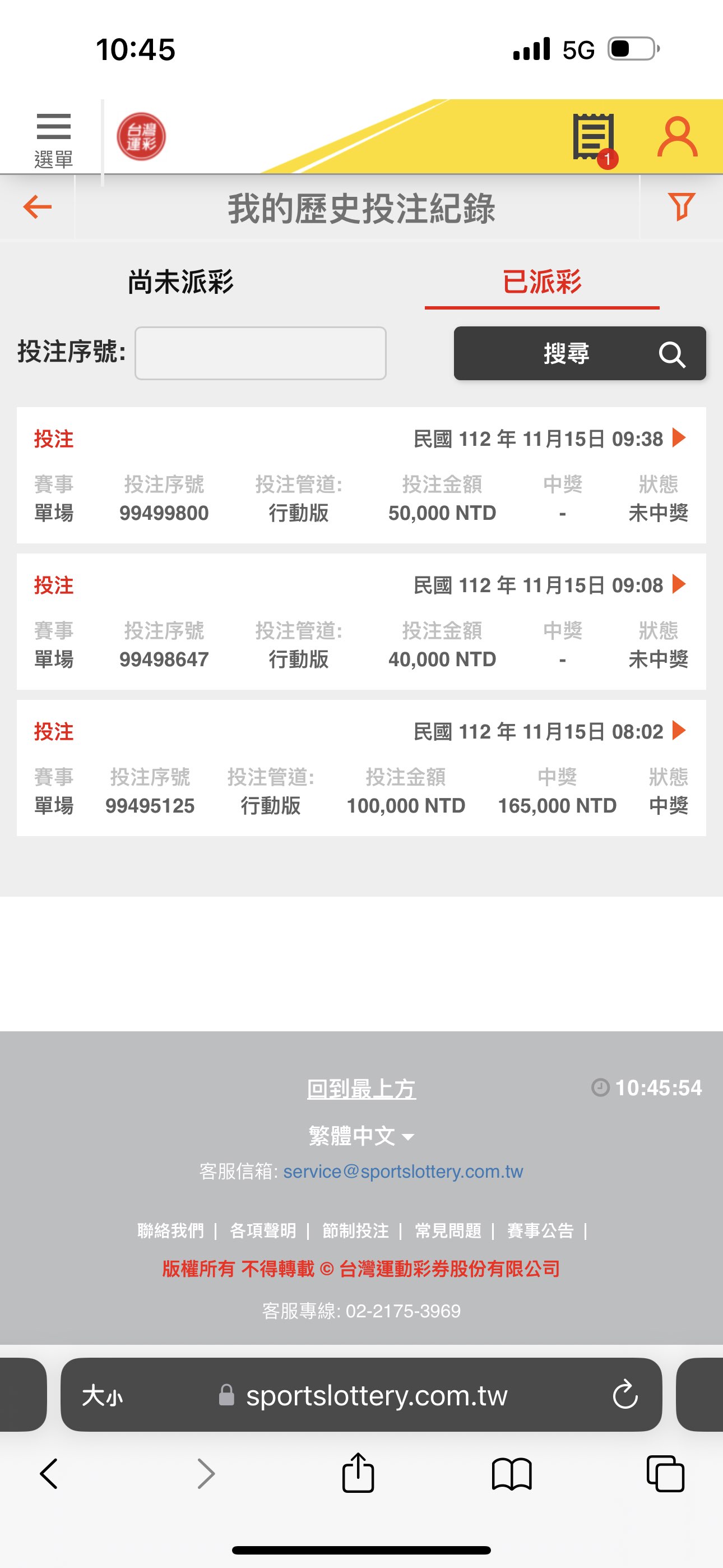Open the filter funnel icon
Viewport: 723px width, 1568px height.
pos(681,207)
